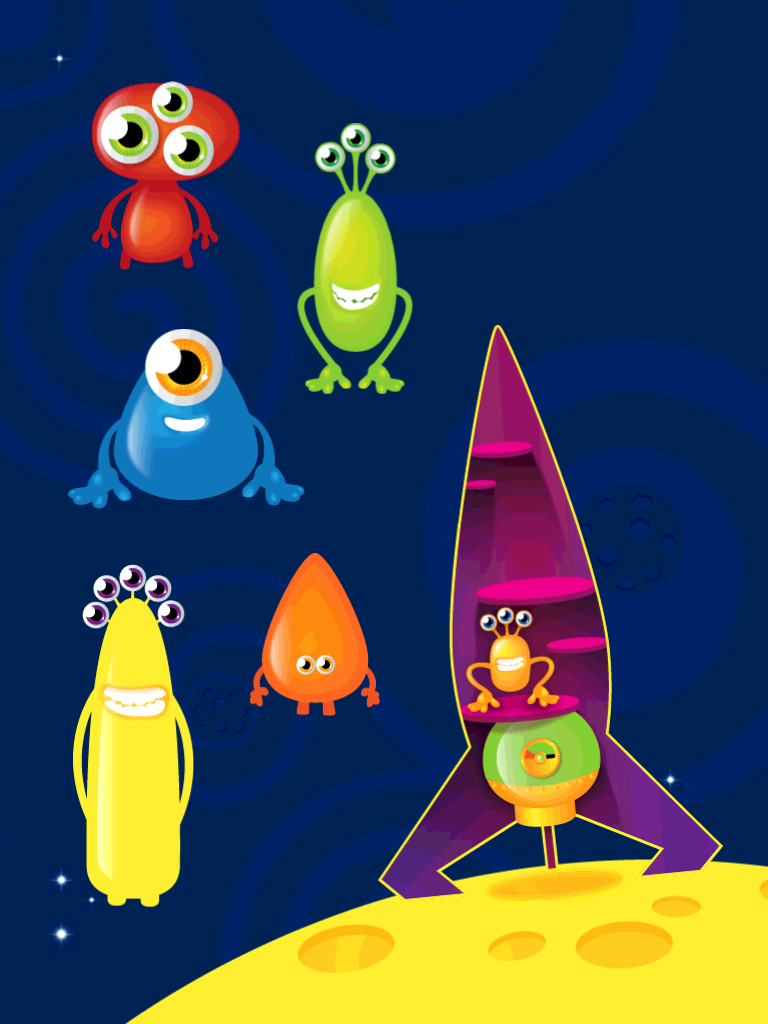The width and height of the screenshot is (768, 1024).
Task: Pick the green alien with eye stalks
Action: pos(355,259)
